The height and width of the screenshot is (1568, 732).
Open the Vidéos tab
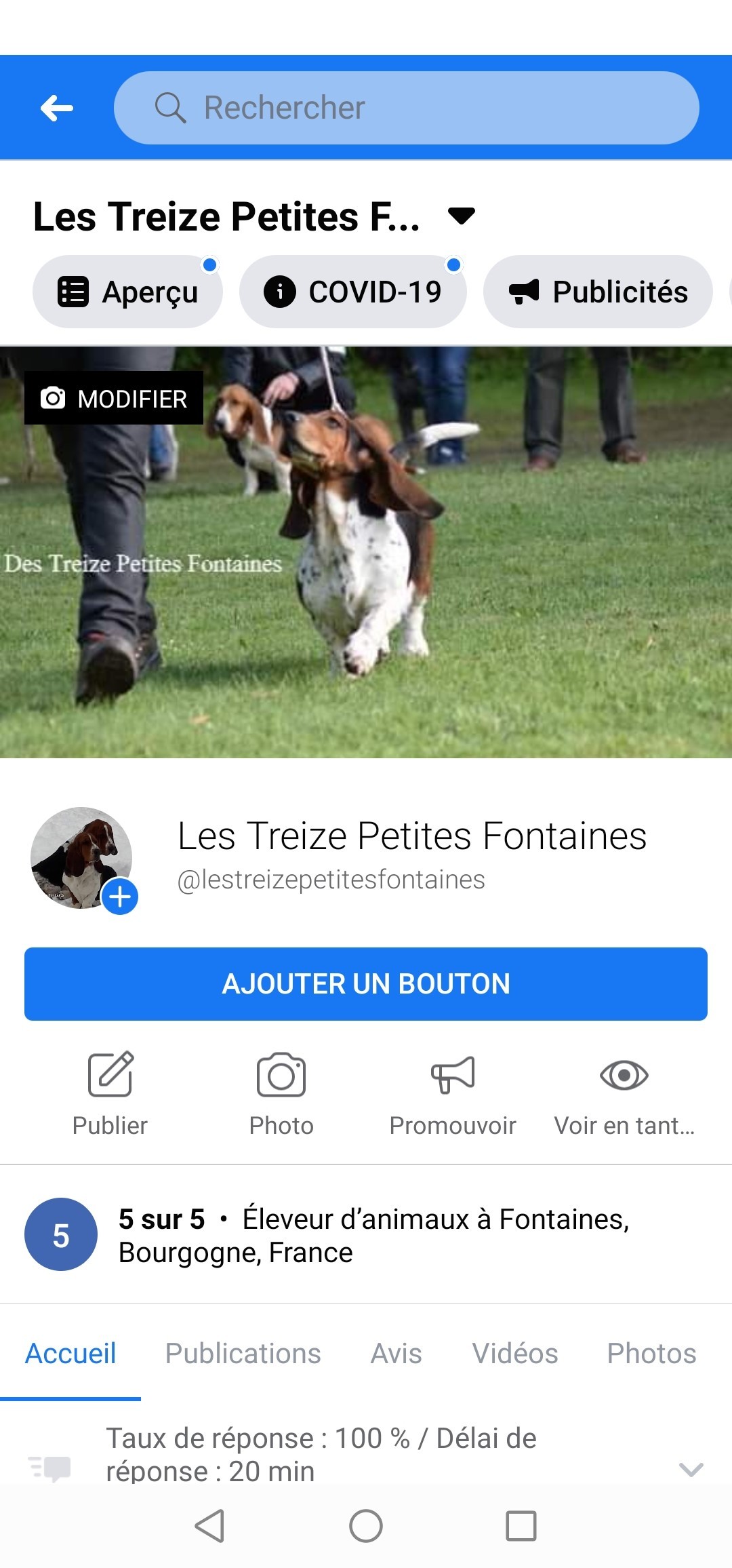(515, 1354)
